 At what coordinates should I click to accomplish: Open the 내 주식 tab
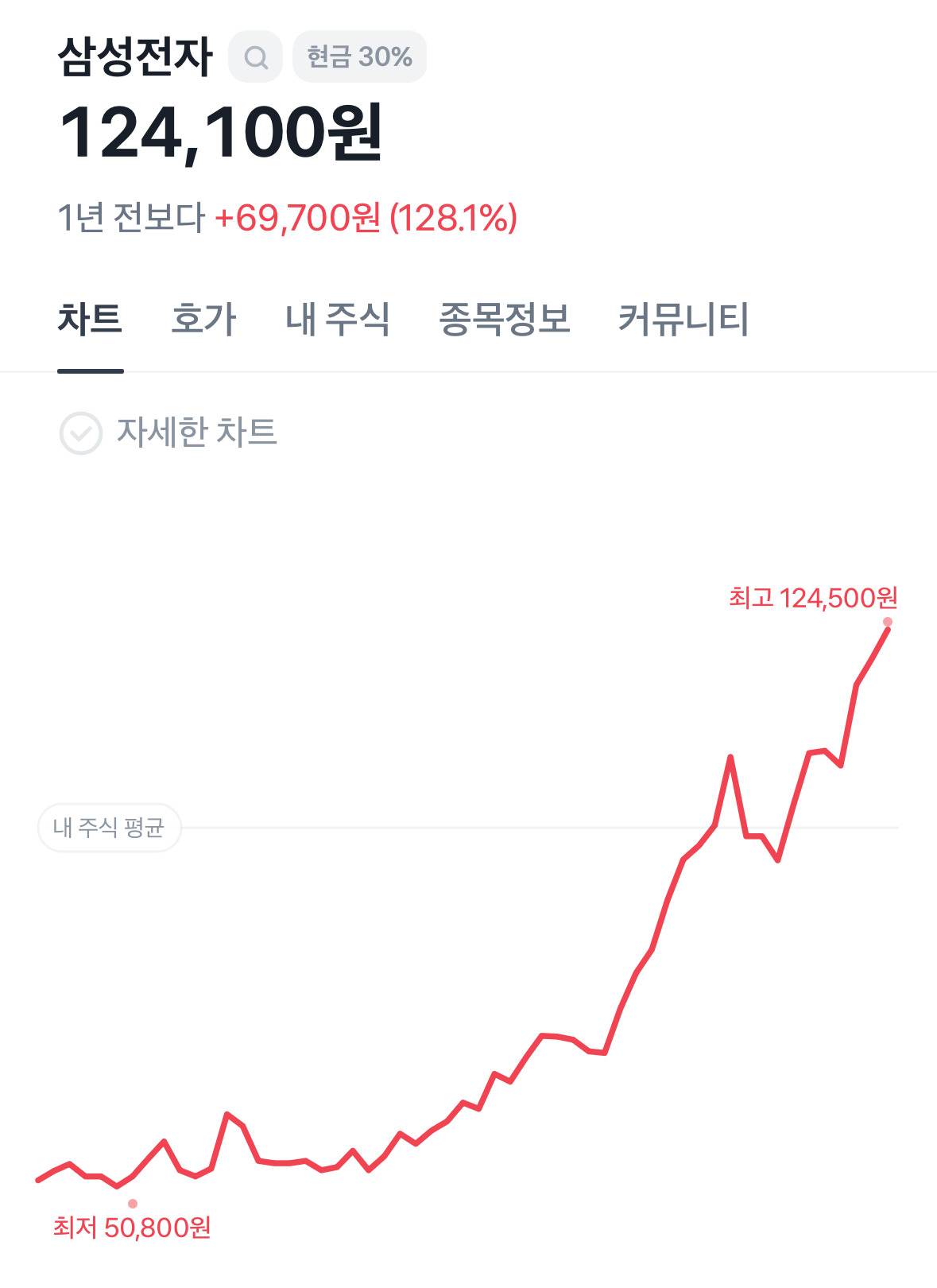tap(338, 319)
